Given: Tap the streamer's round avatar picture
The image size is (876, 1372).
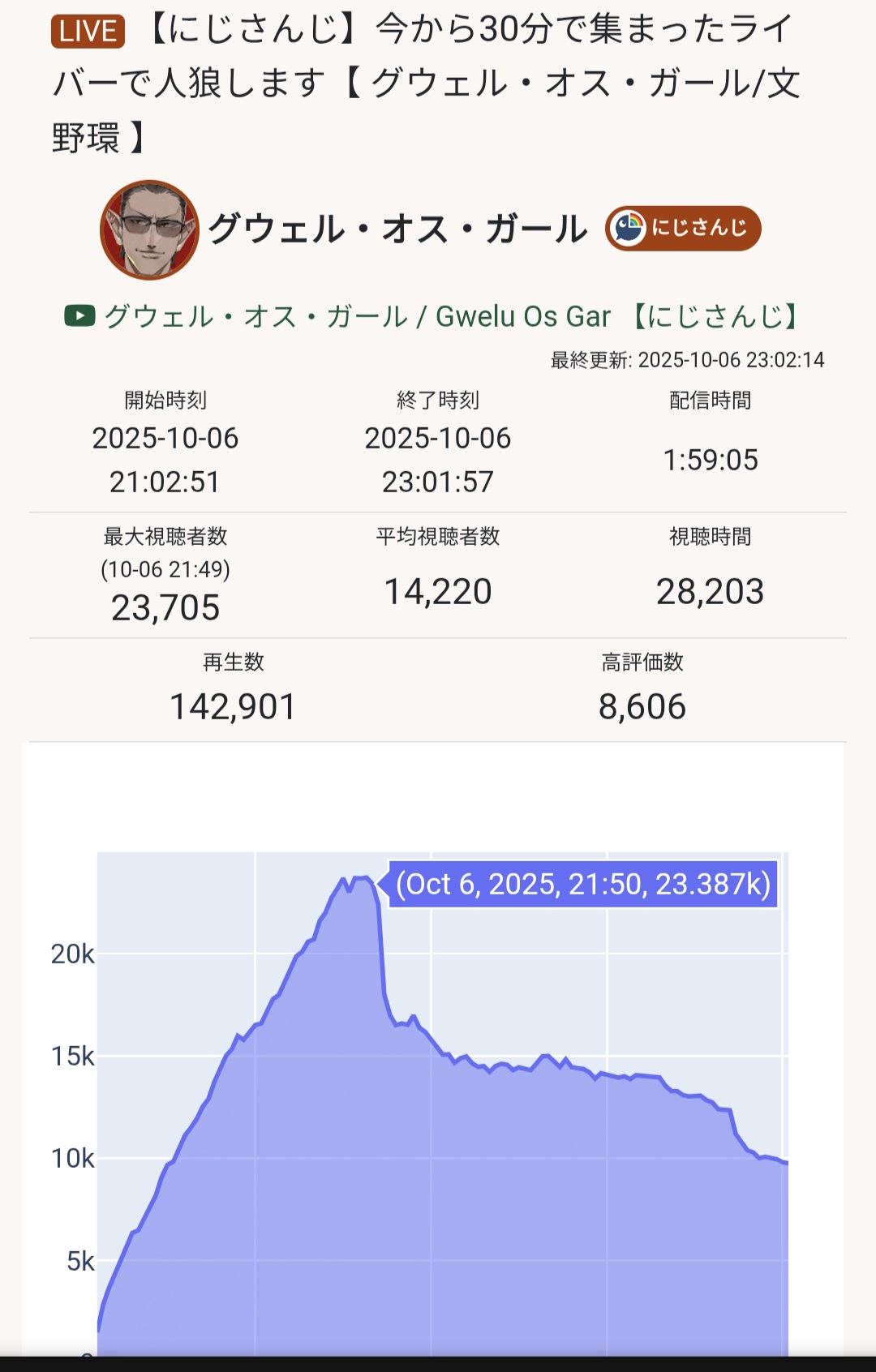Looking at the screenshot, I should click(x=149, y=229).
